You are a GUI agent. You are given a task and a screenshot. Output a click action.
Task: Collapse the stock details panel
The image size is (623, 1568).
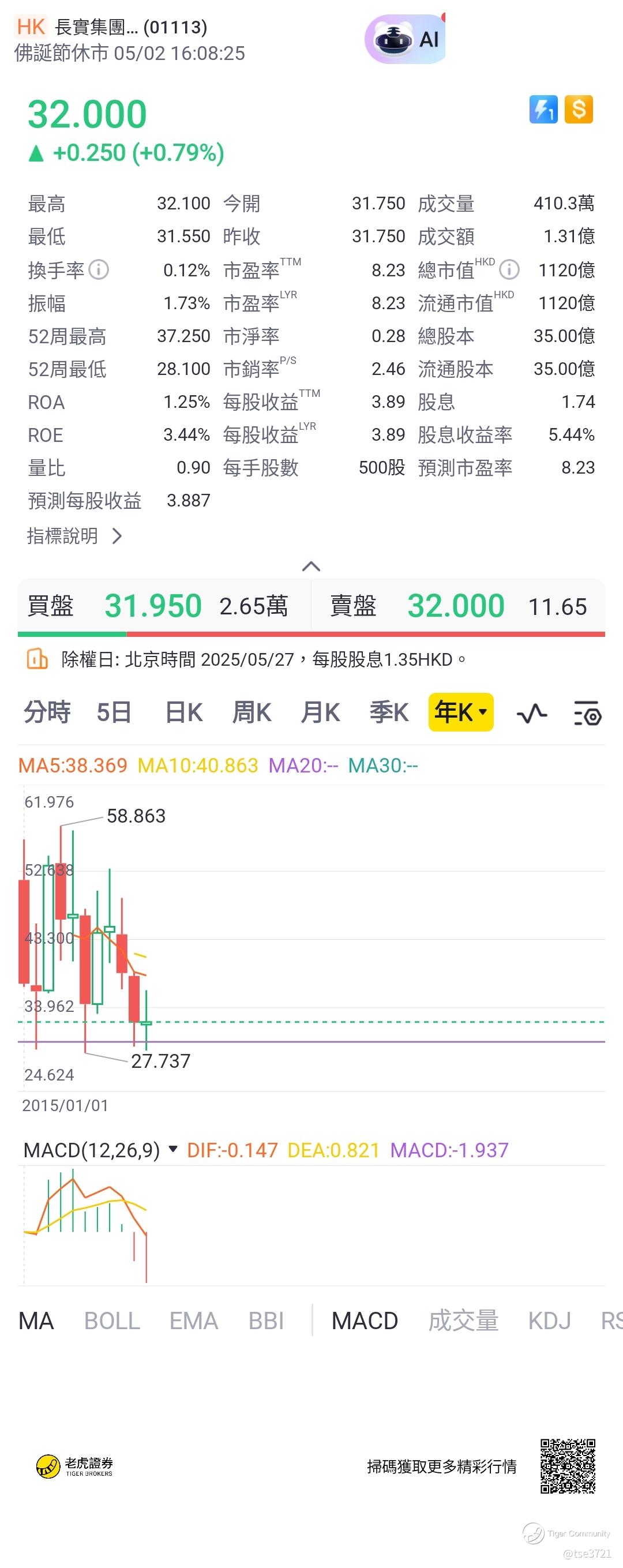(311, 567)
